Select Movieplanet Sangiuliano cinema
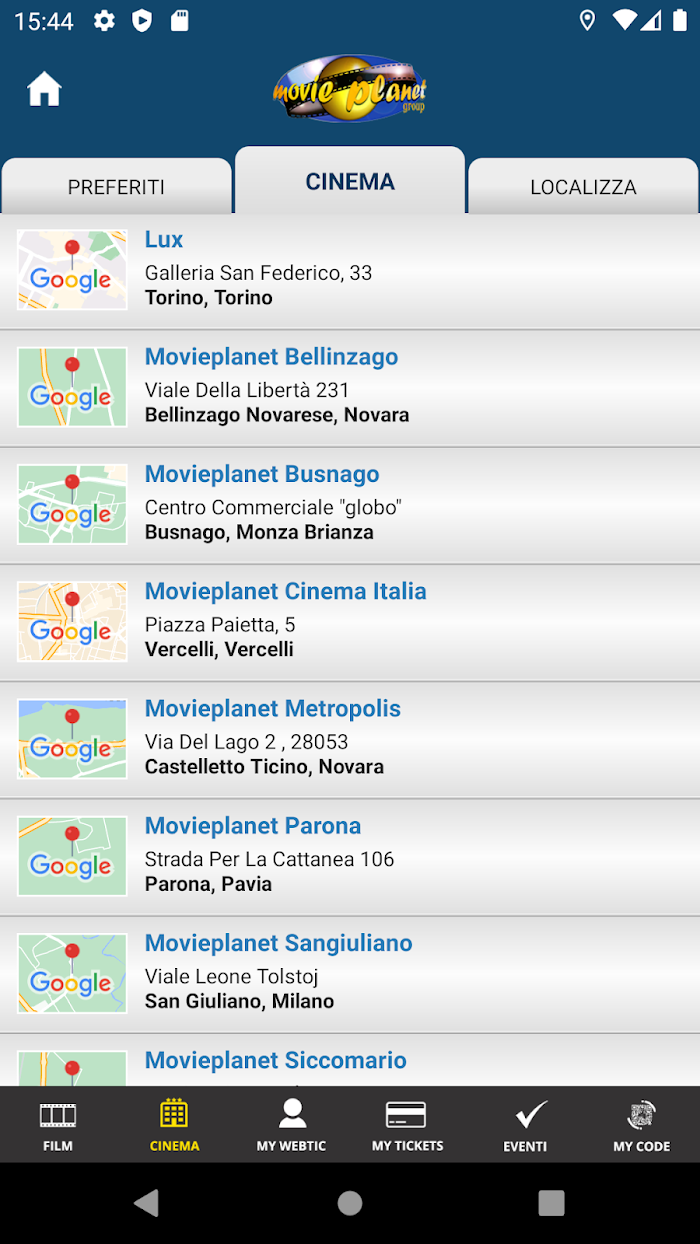The image size is (700, 1244). [x=350, y=973]
